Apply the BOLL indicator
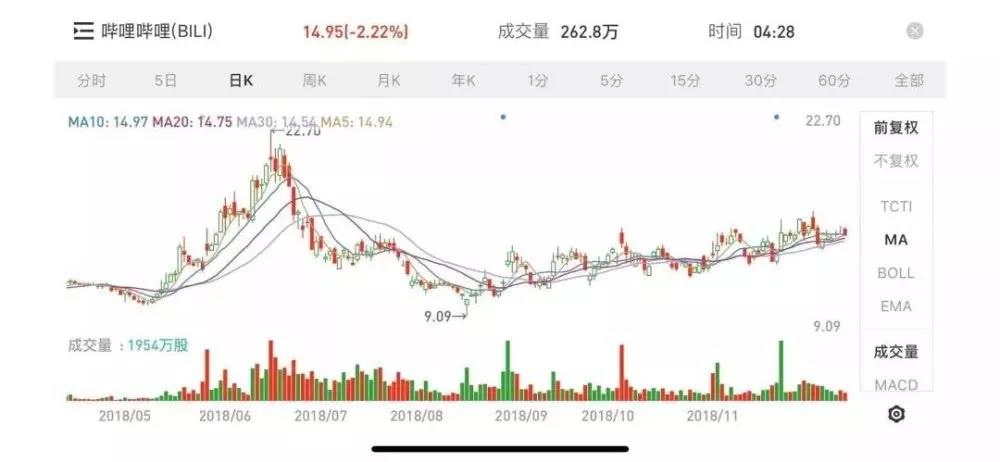The image size is (1000, 462). click(896, 273)
